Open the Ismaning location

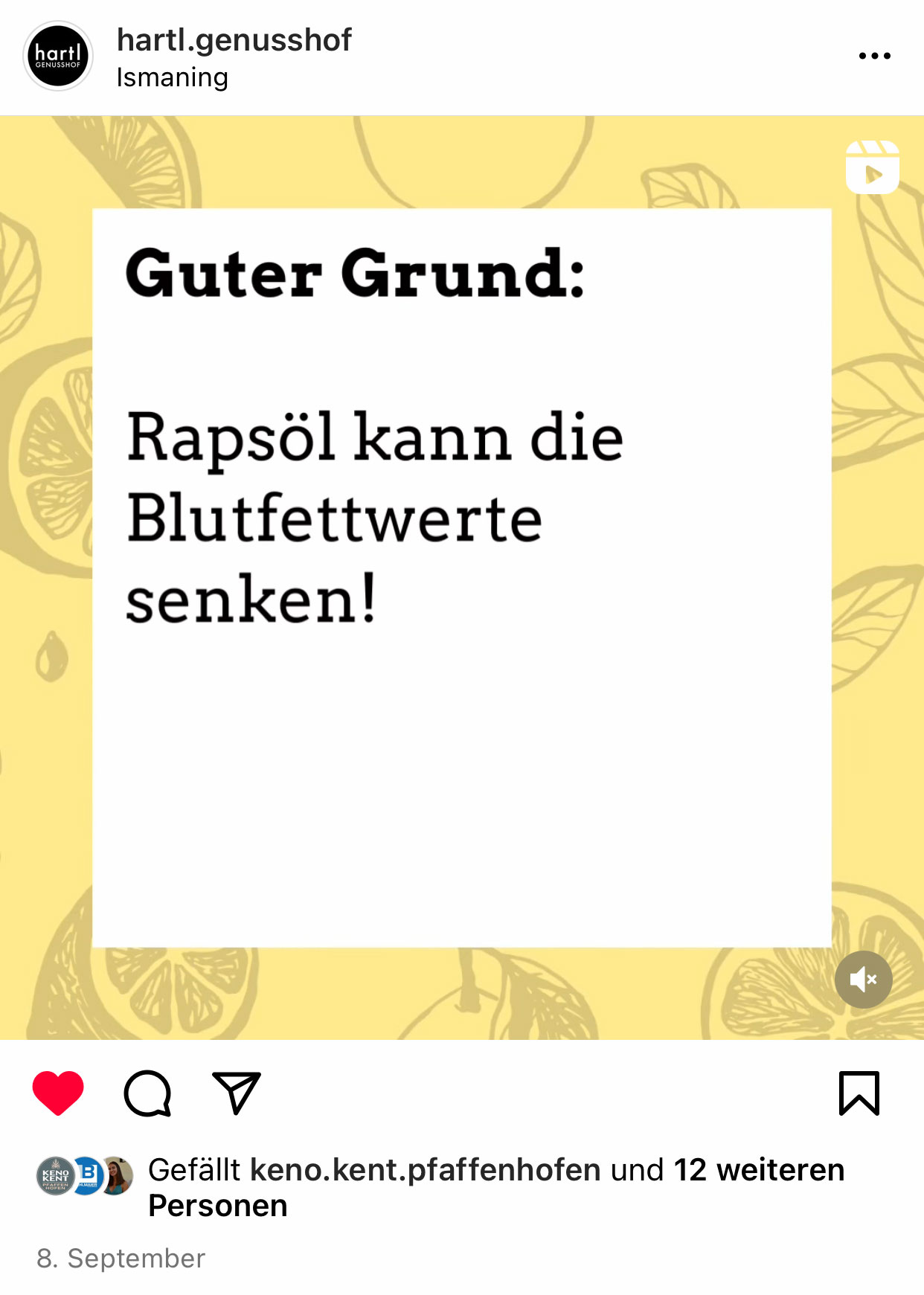(172, 77)
